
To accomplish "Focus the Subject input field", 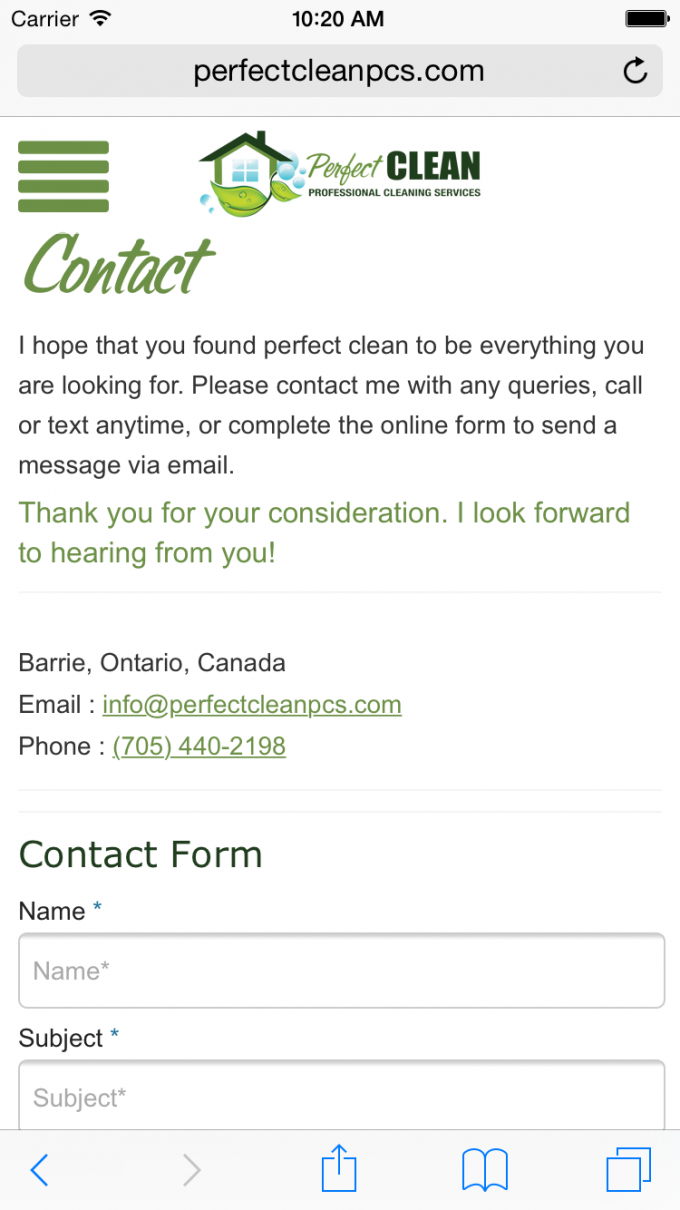I will coord(341,1096).
